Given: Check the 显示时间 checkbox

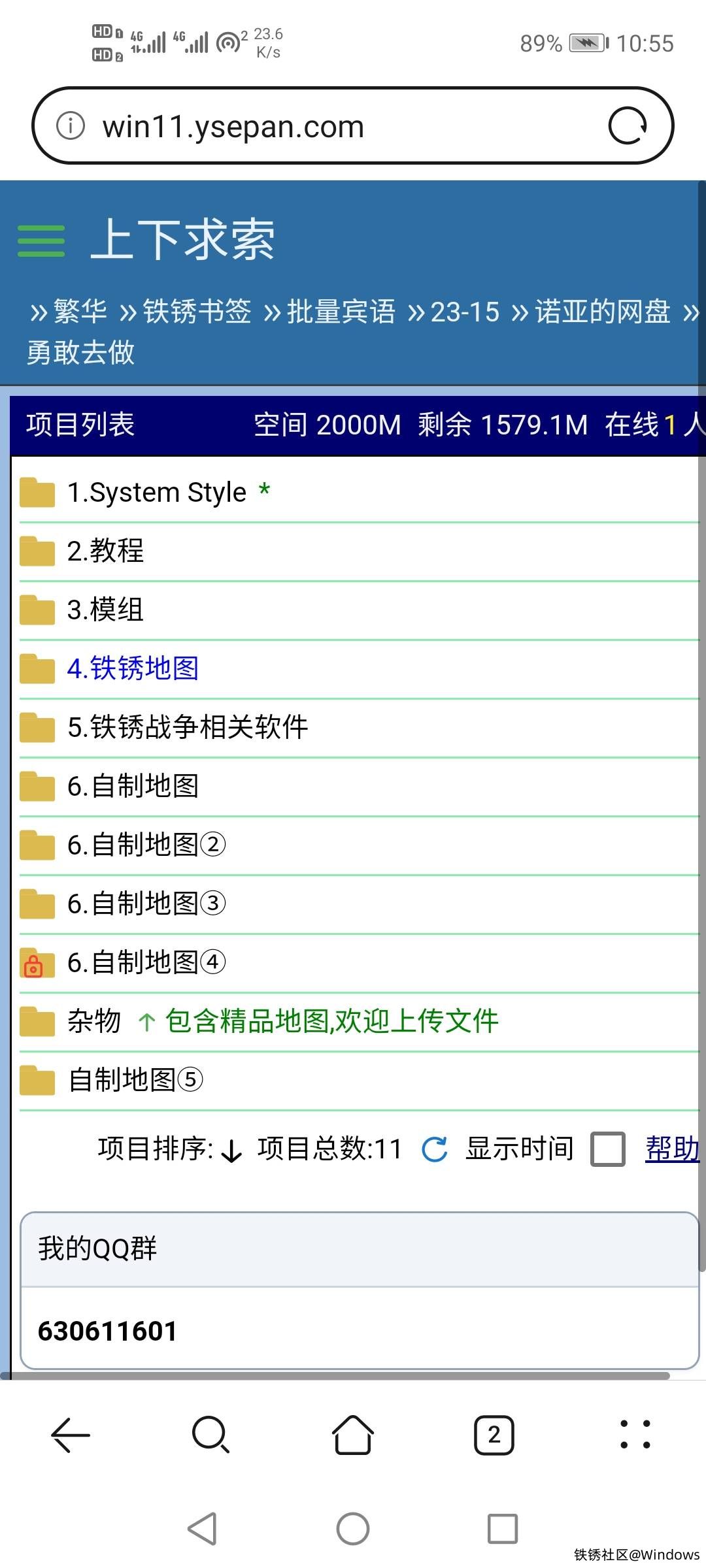Looking at the screenshot, I should pos(607,1149).
